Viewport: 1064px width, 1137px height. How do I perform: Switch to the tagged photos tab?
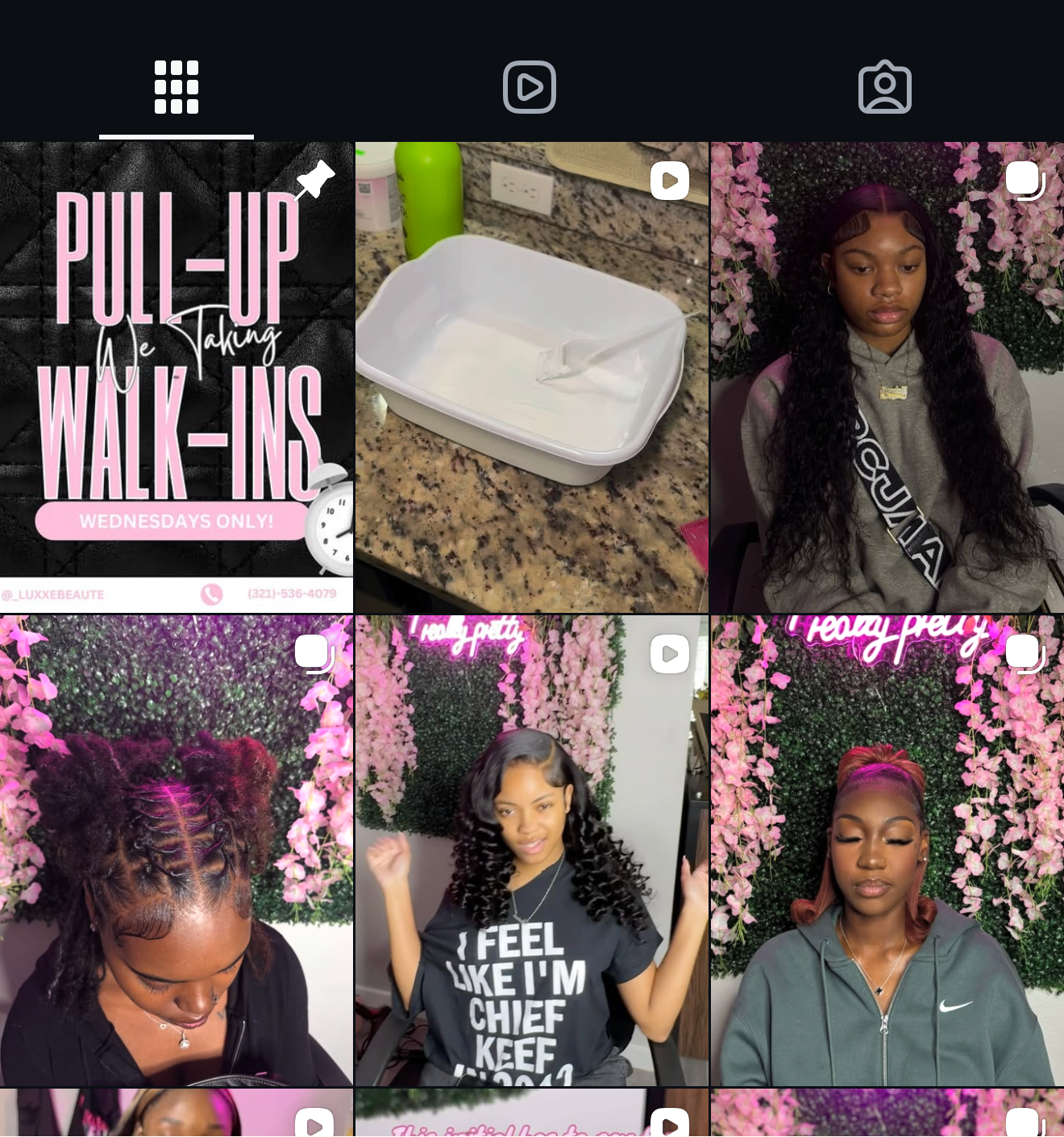coord(884,87)
